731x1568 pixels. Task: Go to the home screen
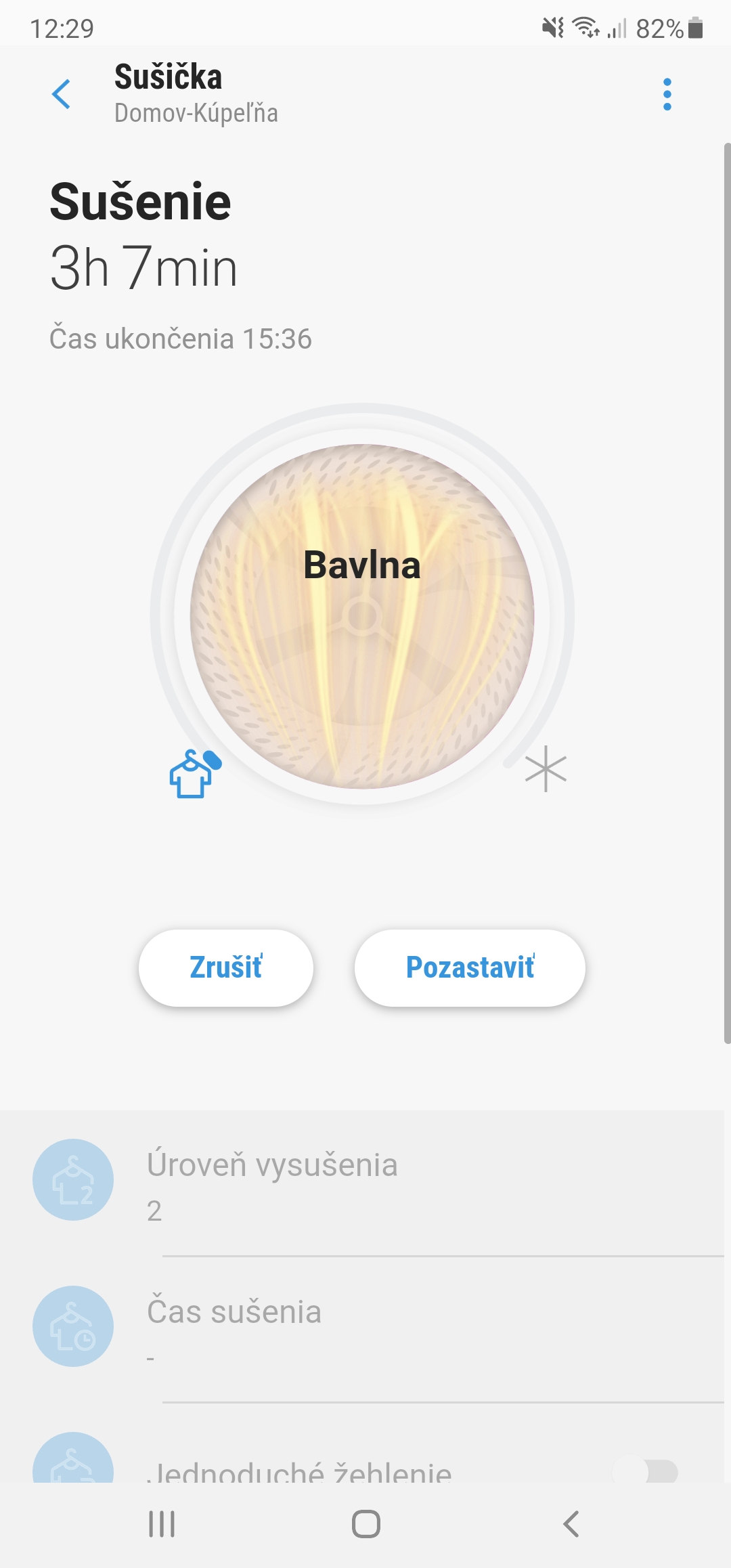[x=365, y=1524]
